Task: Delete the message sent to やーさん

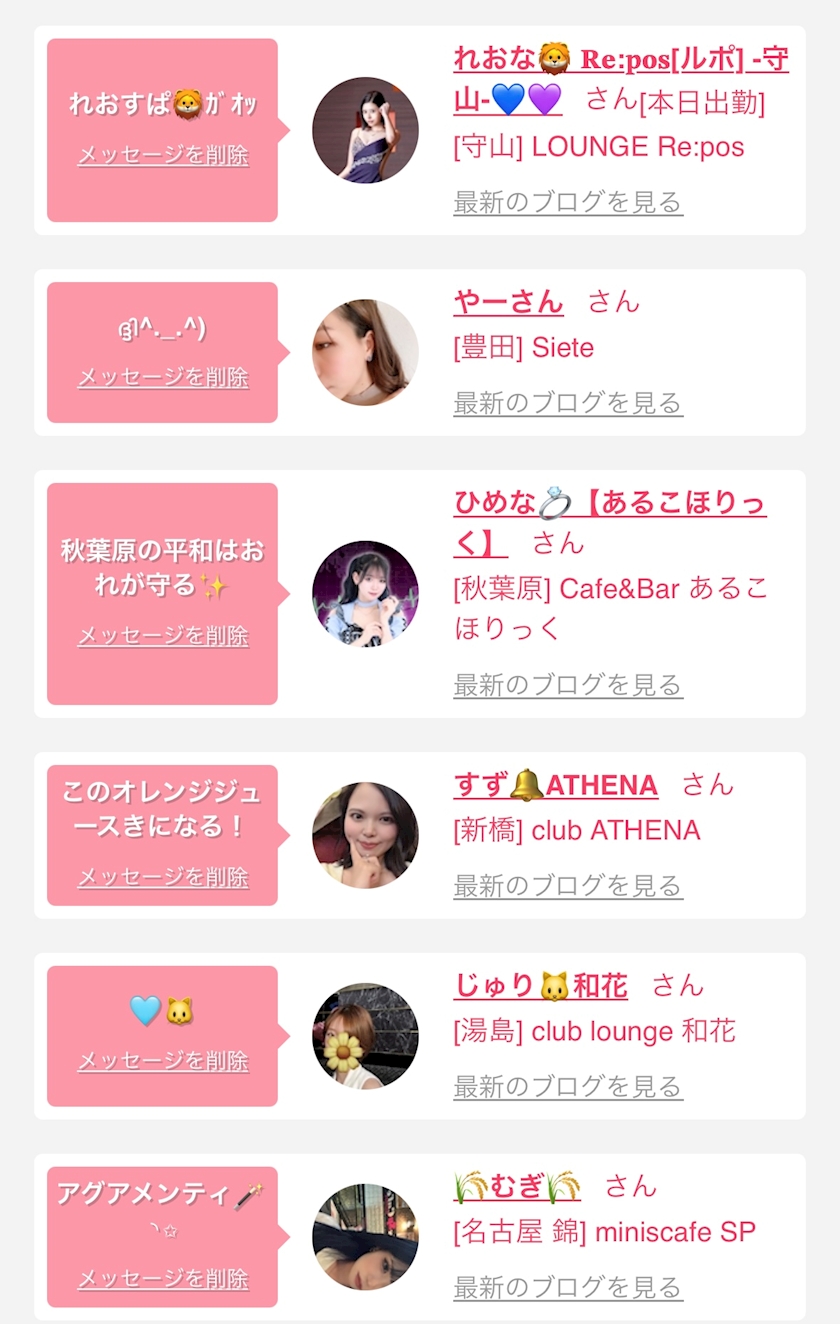Action: (163, 377)
